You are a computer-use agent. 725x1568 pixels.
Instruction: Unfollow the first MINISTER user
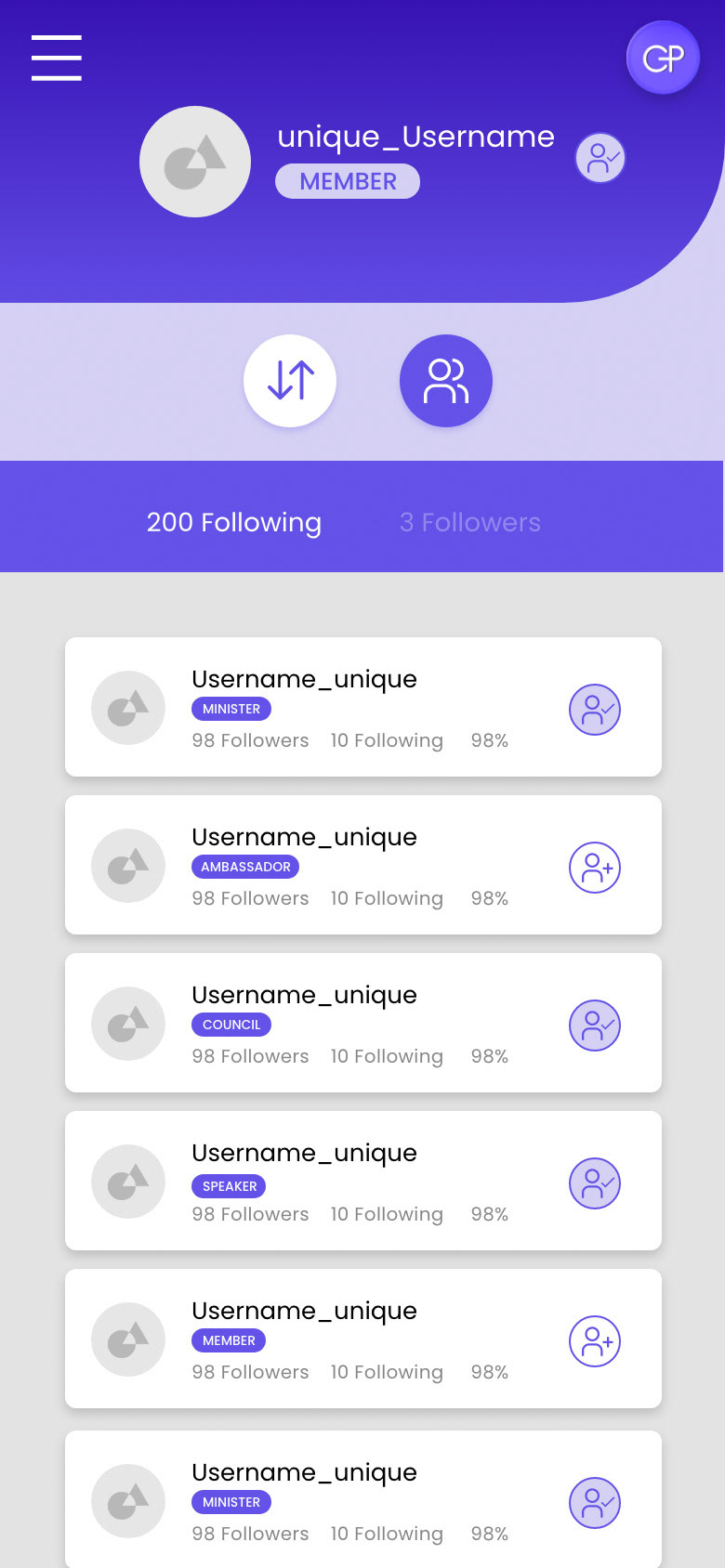tap(595, 710)
